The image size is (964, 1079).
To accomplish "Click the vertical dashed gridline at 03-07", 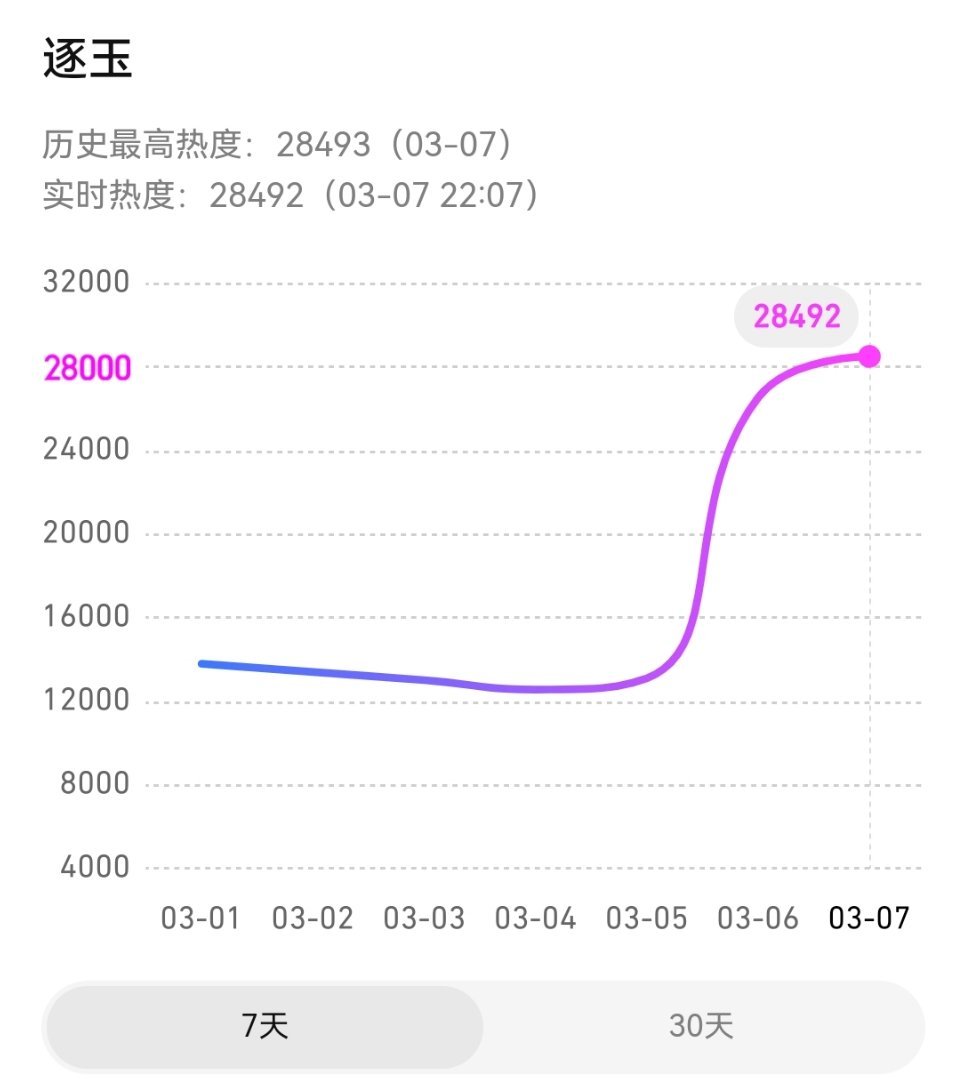I will click(869, 600).
